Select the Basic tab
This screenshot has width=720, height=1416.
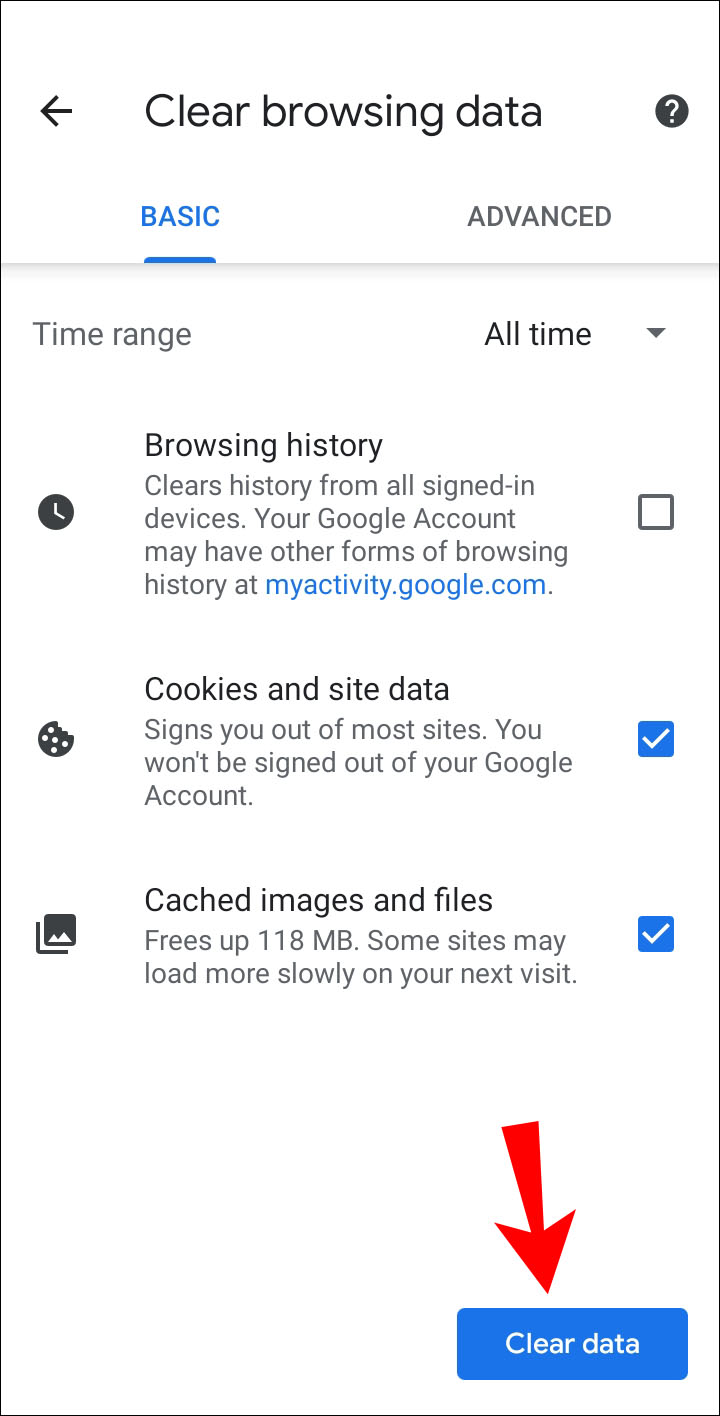(x=180, y=217)
